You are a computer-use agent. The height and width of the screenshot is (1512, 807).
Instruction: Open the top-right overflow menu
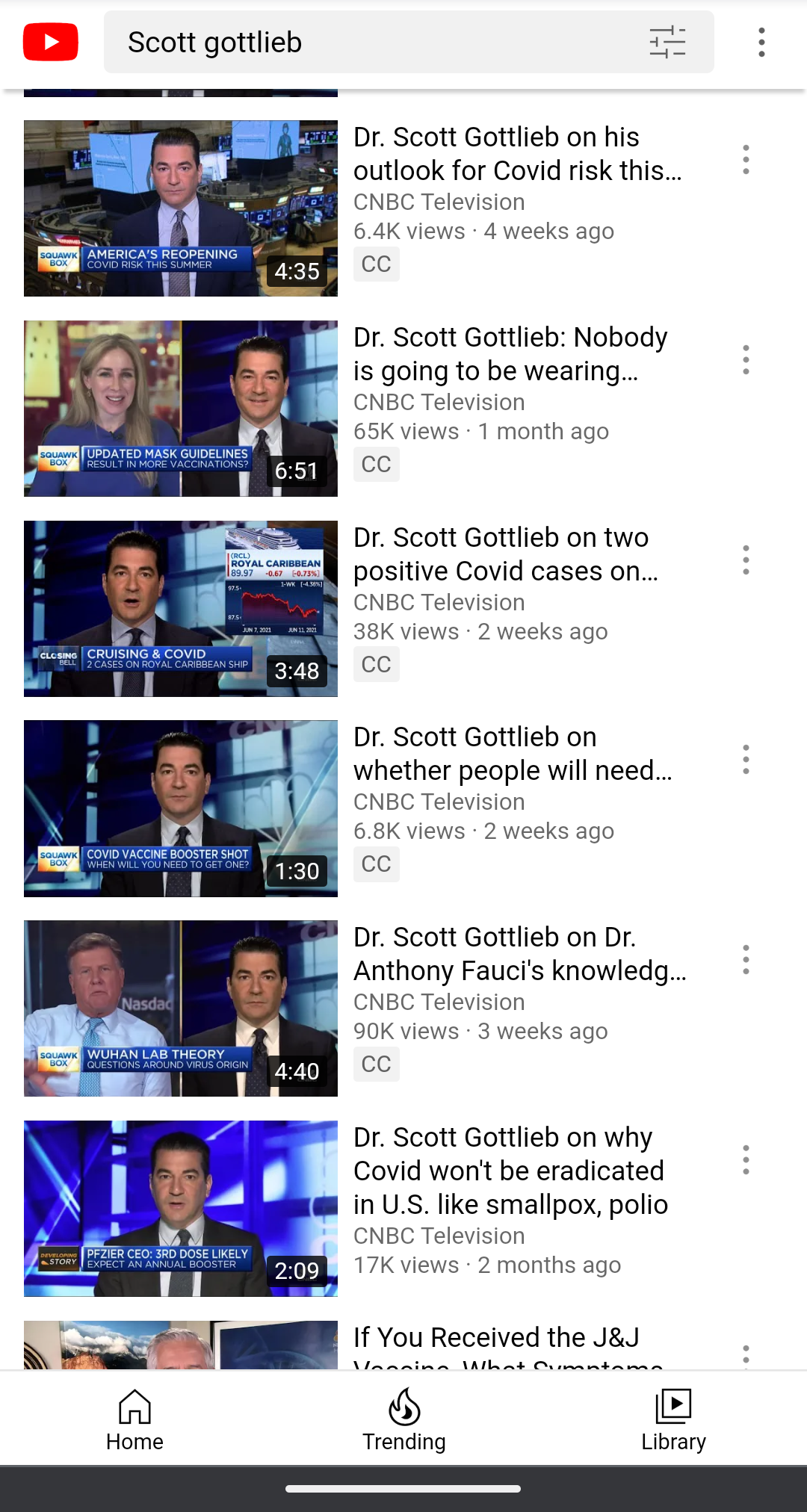coord(761,42)
